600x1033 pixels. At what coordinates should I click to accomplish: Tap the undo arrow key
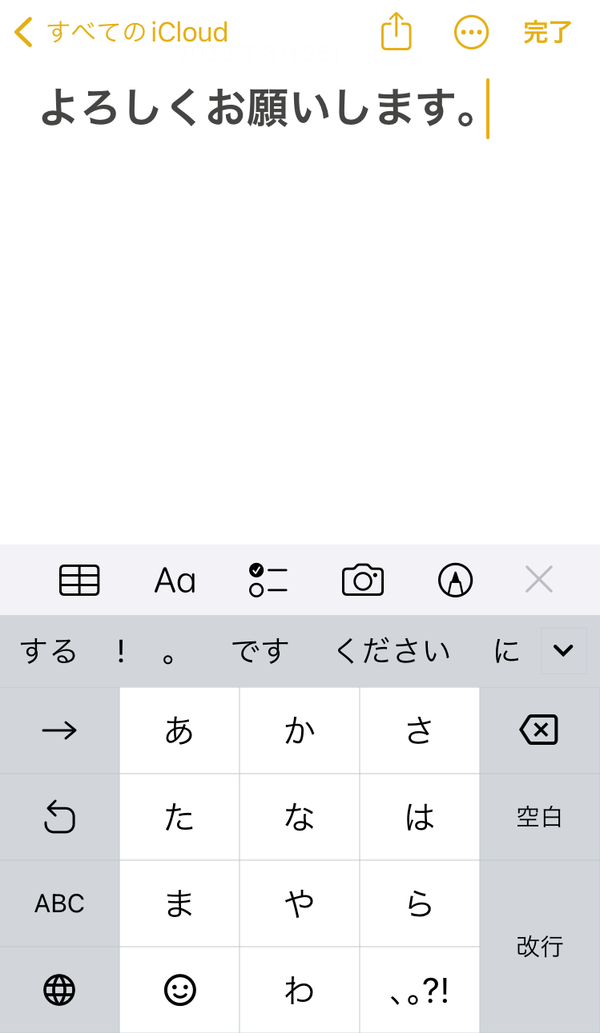(x=59, y=817)
